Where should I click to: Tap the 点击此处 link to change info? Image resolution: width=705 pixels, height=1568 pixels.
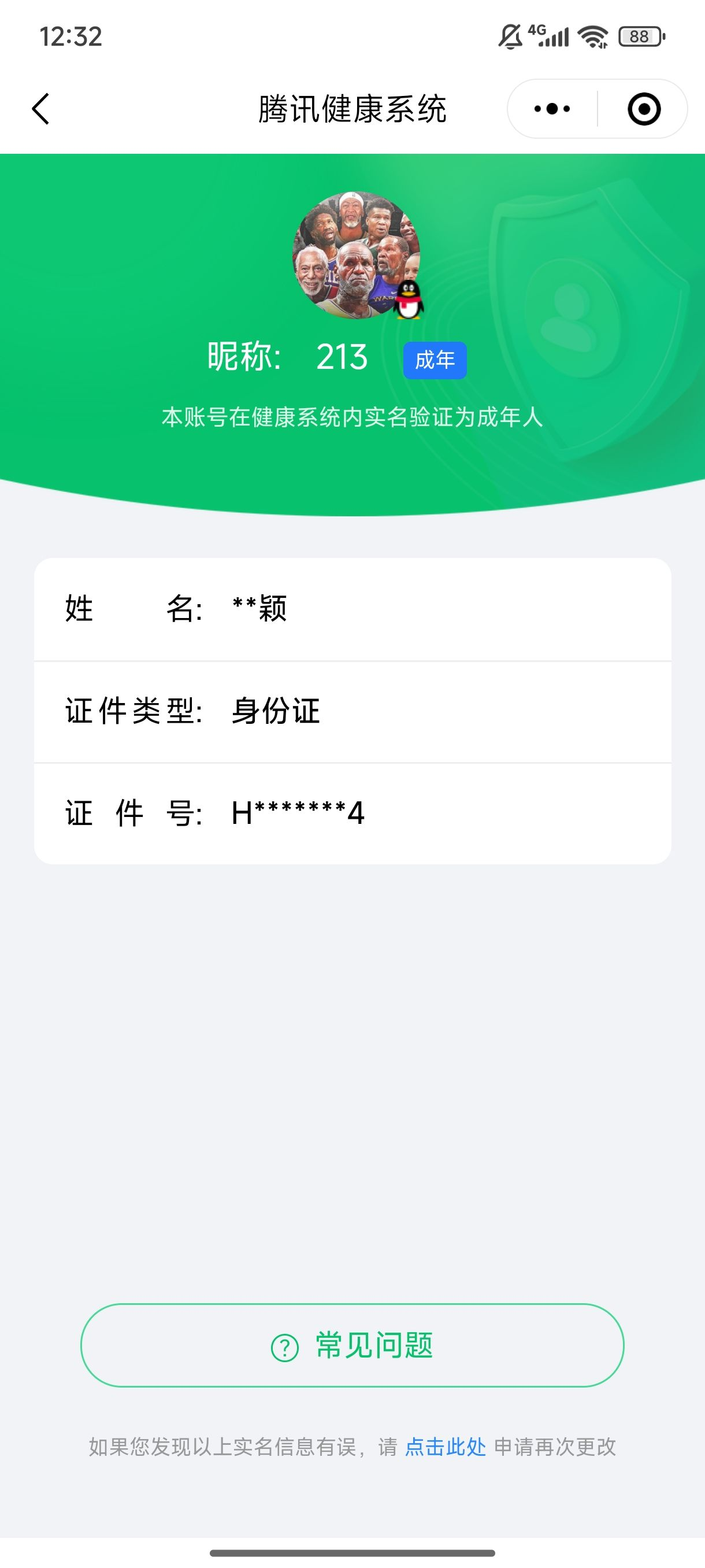point(446,1446)
